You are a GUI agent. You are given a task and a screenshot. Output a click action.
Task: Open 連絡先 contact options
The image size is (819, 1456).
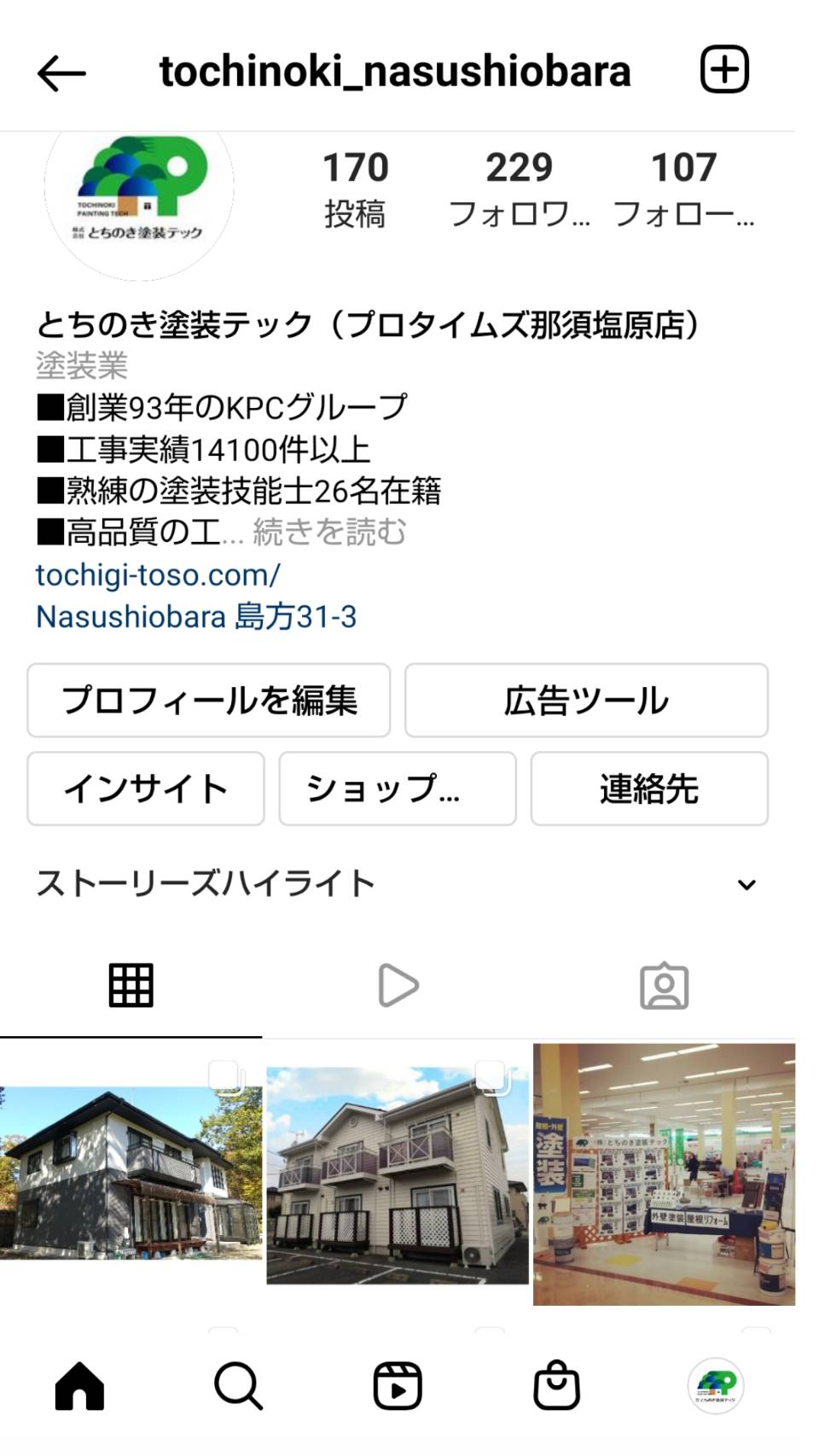coord(649,789)
